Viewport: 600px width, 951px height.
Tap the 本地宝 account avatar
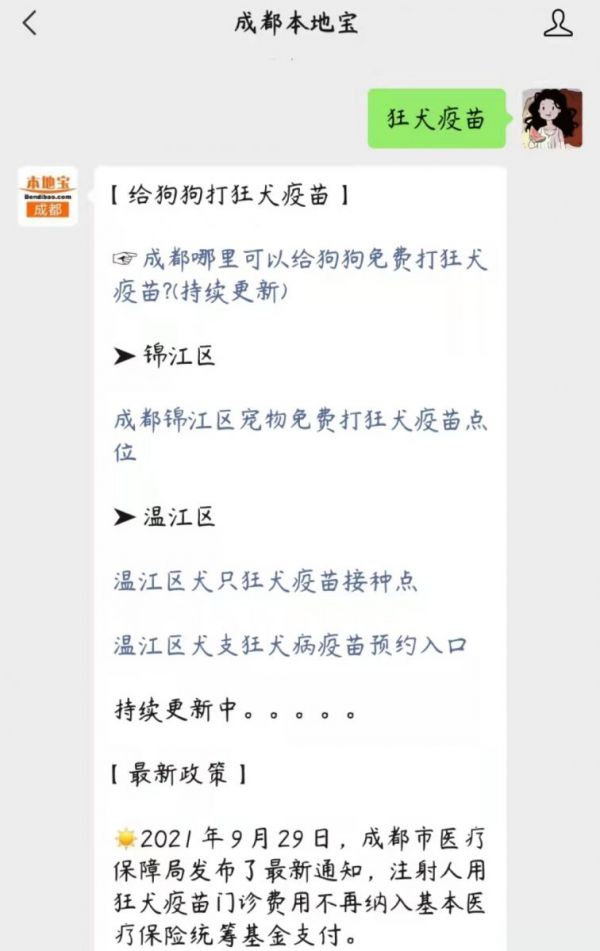(x=48, y=195)
